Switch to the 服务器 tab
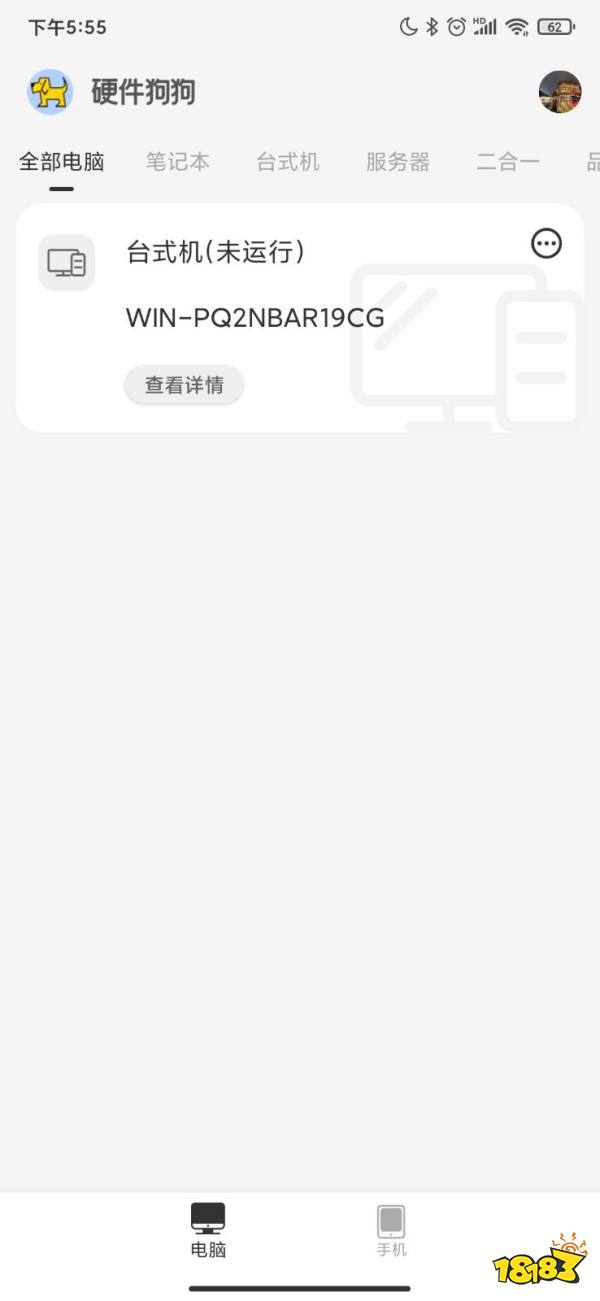The image size is (600, 1301). 398,162
